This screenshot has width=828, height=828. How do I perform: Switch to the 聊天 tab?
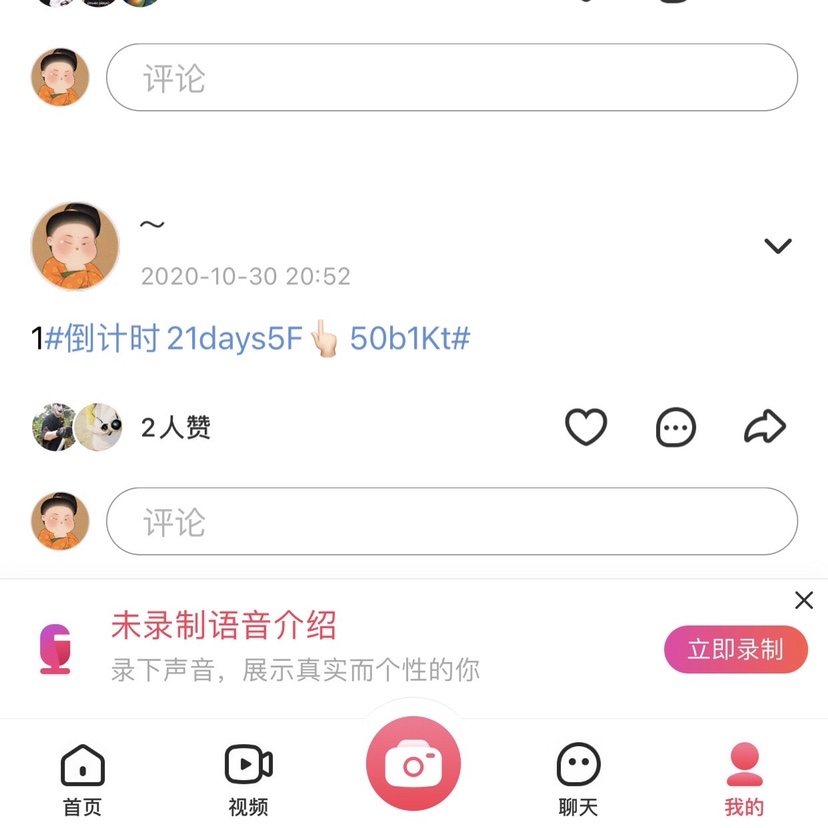click(x=578, y=780)
